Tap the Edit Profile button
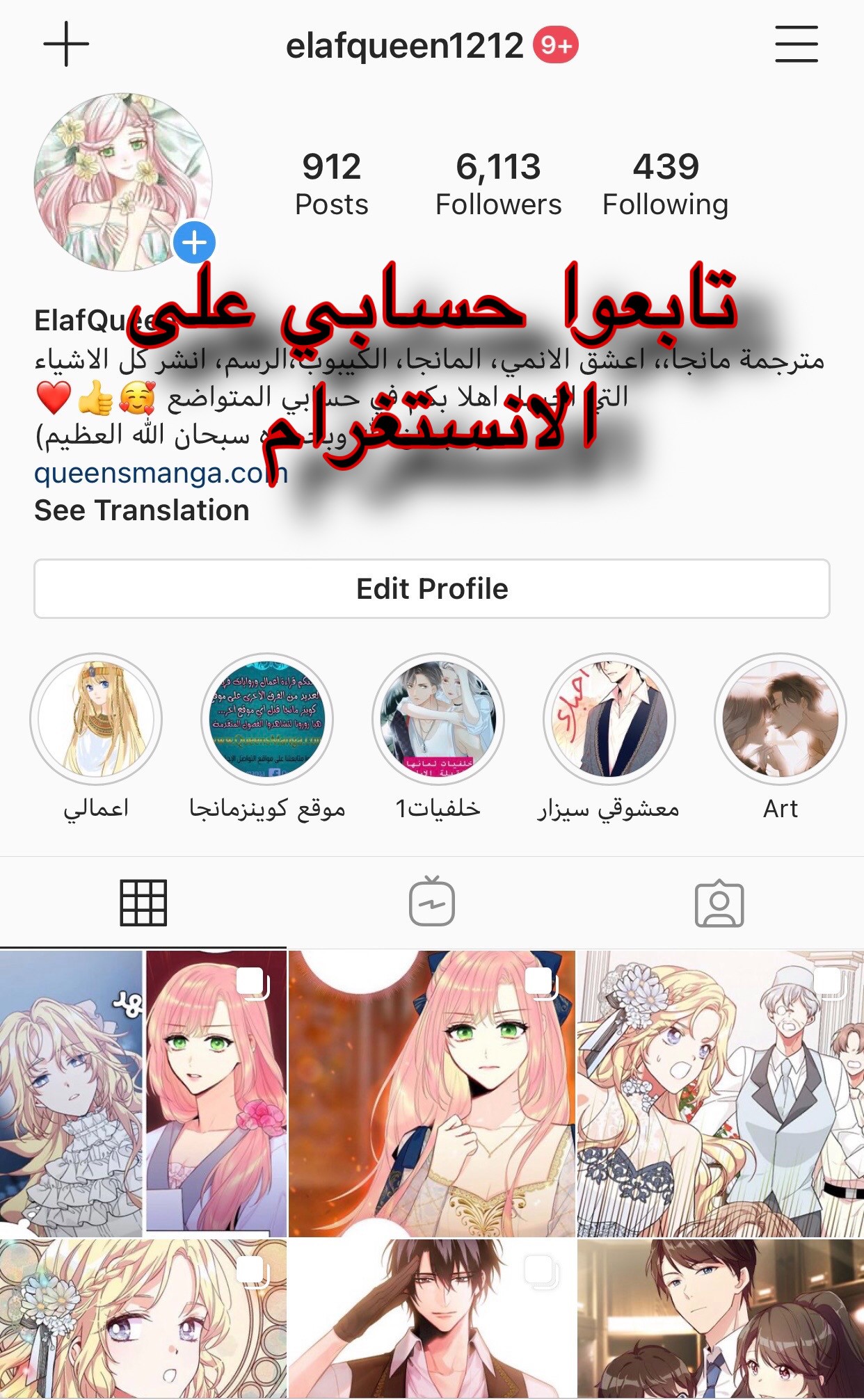Image resolution: width=864 pixels, height=1400 pixels. (x=432, y=589)
